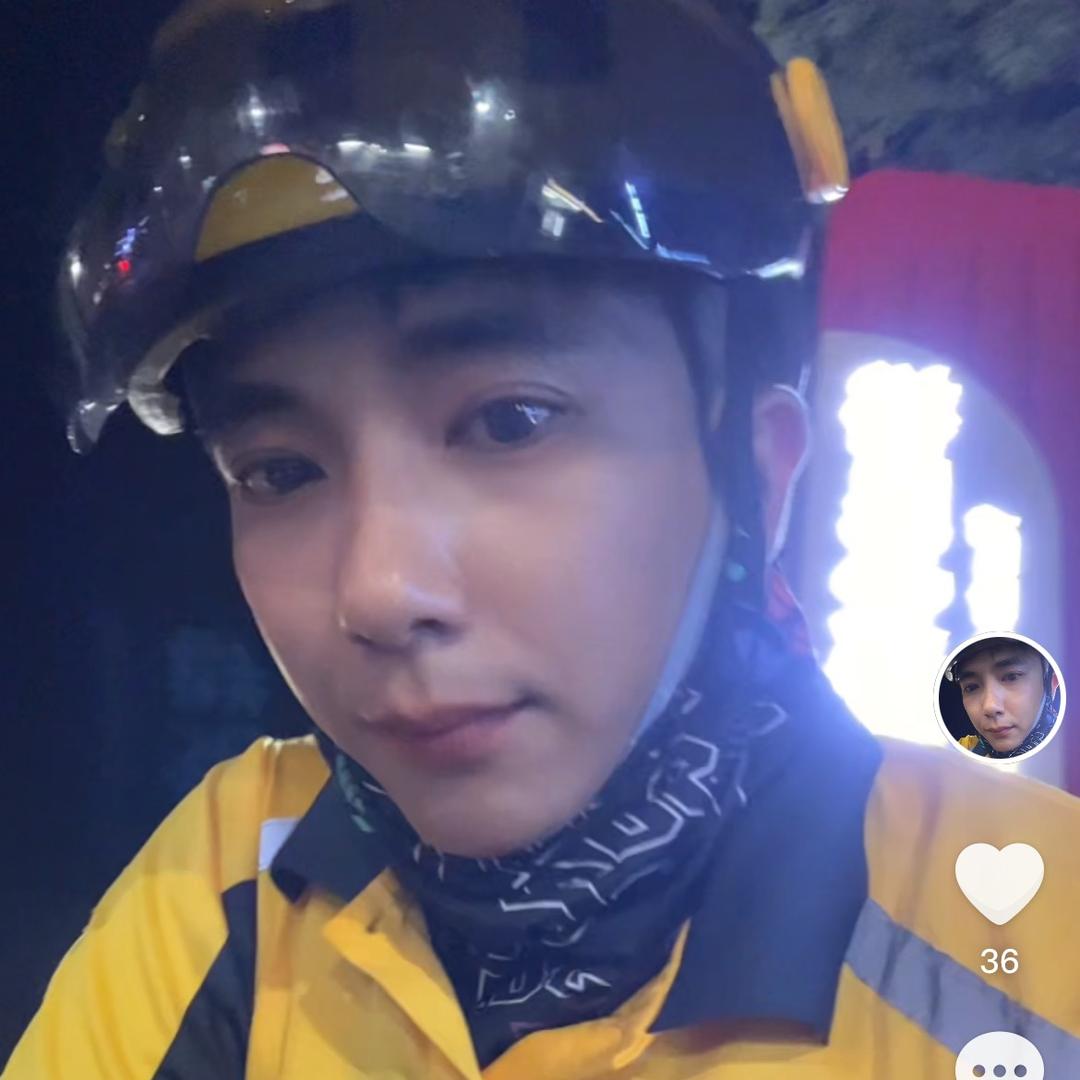This screenshot has height=1080, width=1080.
Task: Like this video with the heart
Action: coord(999,882)
